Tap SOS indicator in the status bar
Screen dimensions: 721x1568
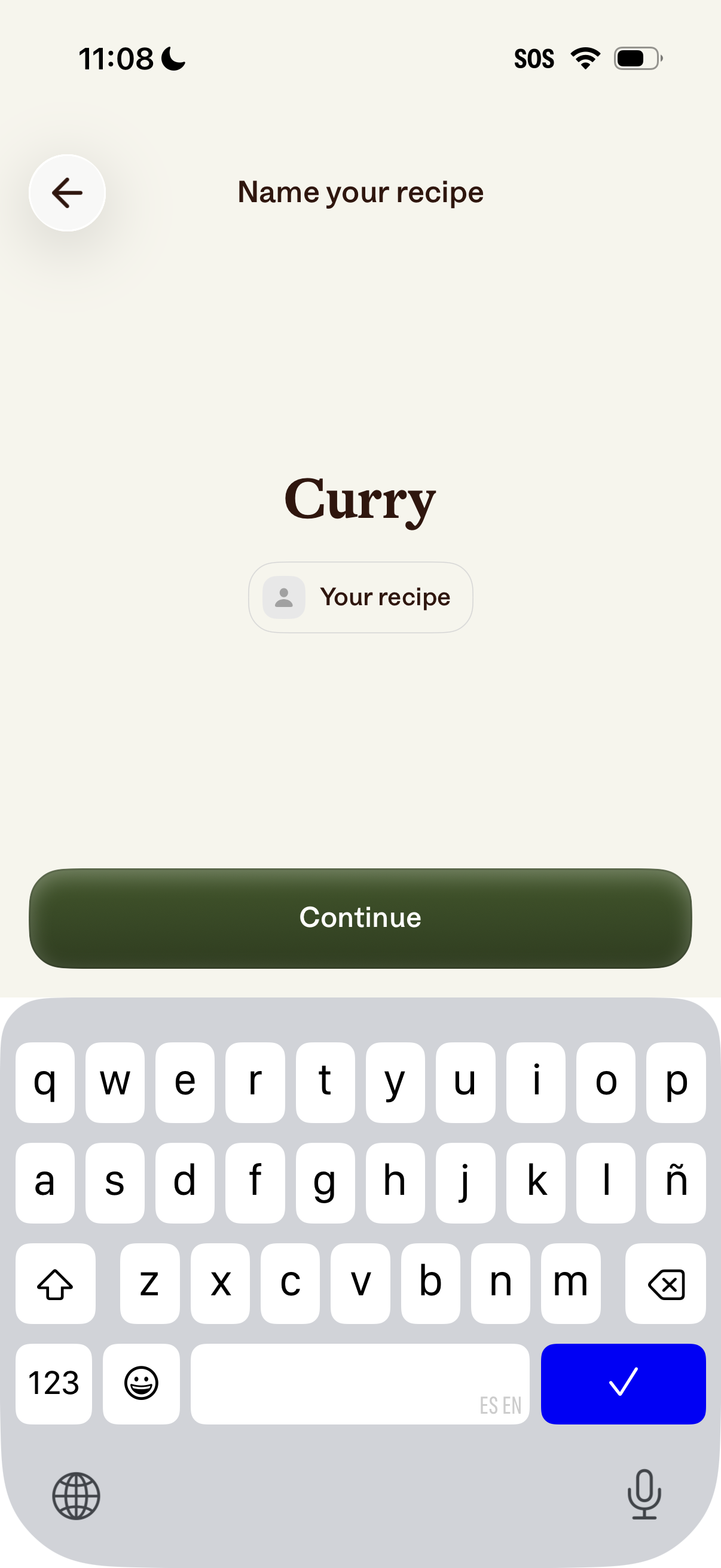tap(535, 58)
